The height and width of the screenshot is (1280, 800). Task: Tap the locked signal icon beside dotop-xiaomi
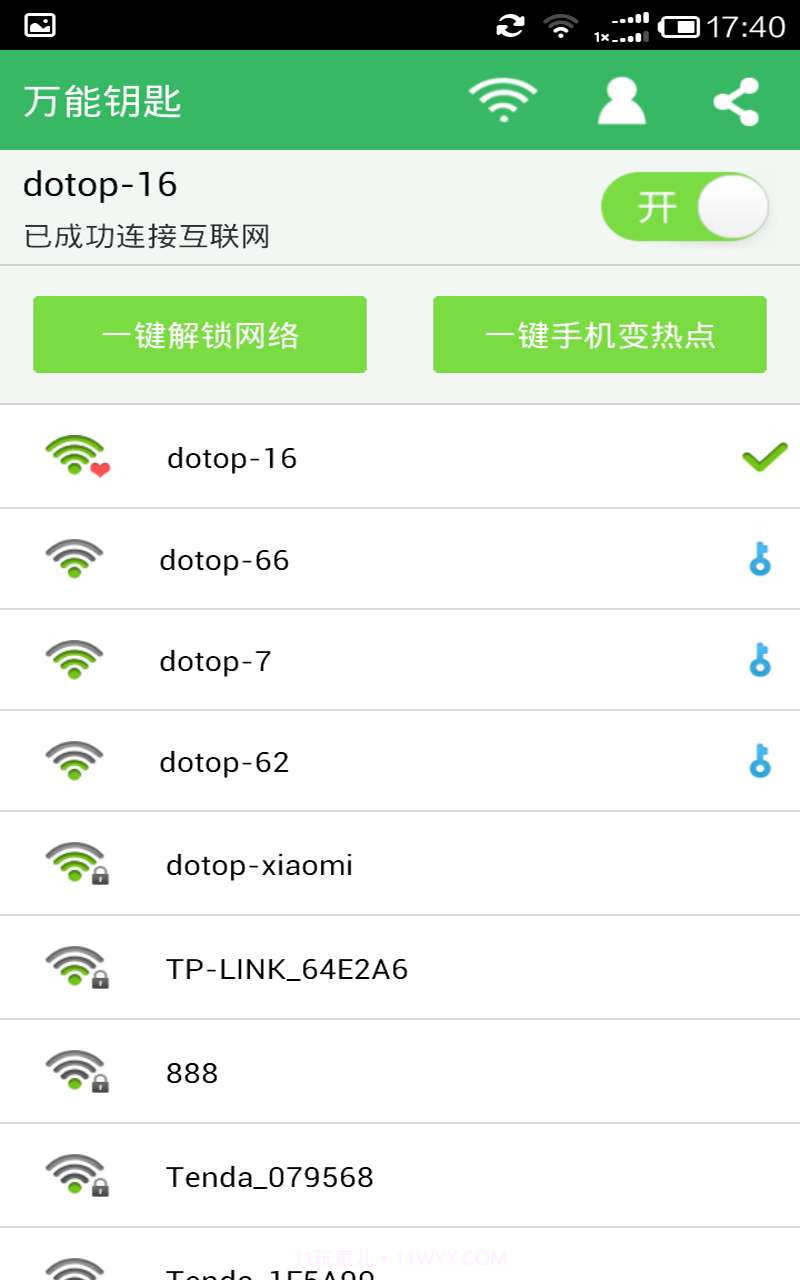78,864
